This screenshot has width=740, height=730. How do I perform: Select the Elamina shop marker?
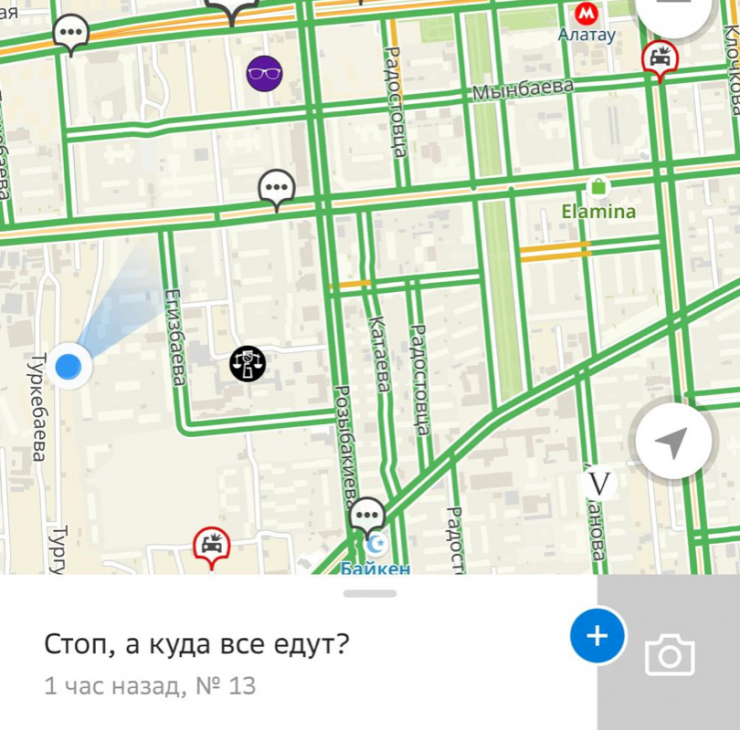[x=598, y=187]
